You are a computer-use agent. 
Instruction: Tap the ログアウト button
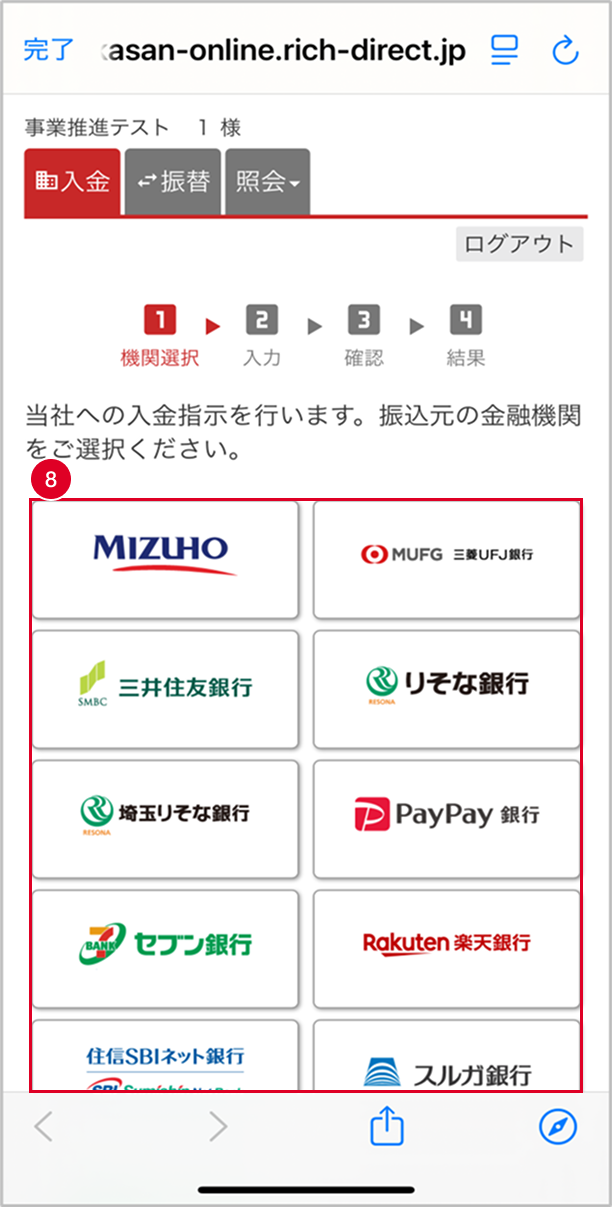point(519,244)
